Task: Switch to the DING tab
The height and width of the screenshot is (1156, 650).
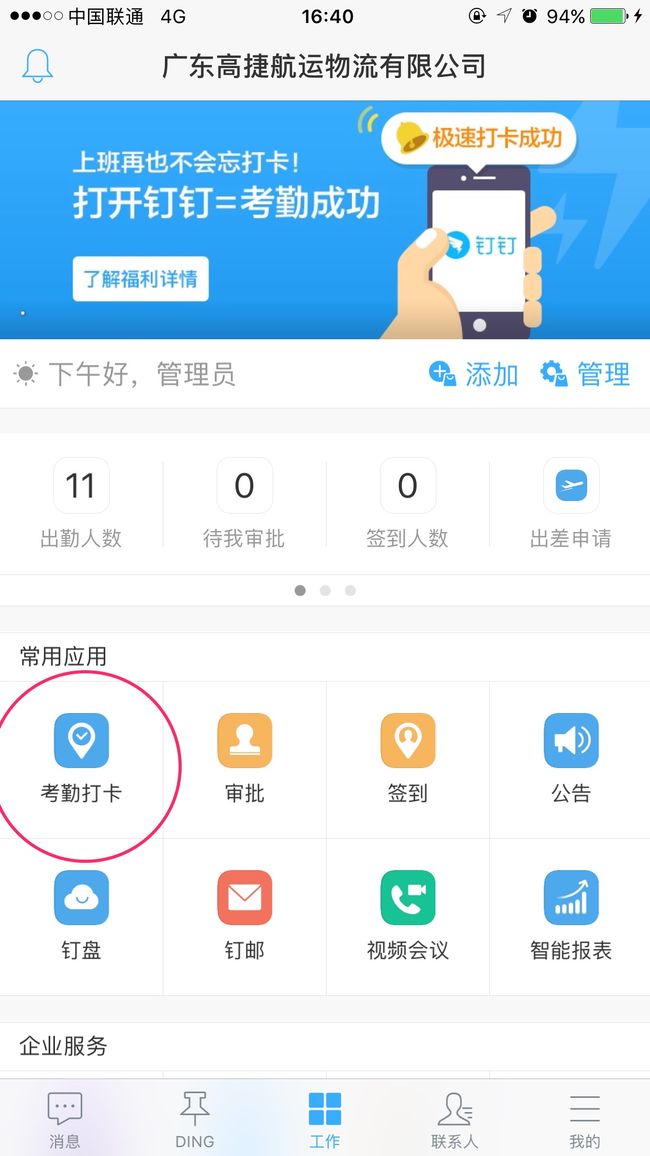Action: point(195,1119)
